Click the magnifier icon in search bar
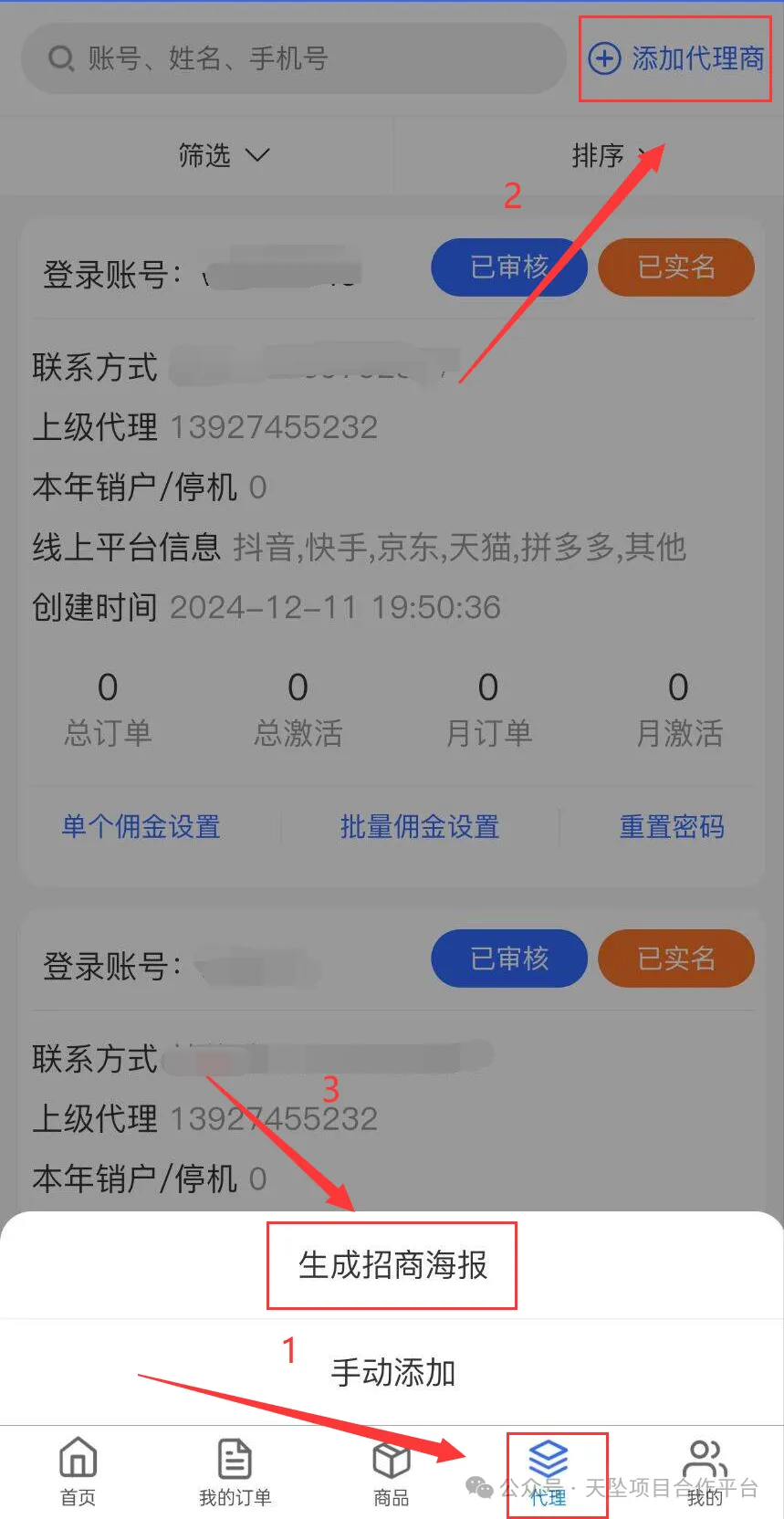This screenshot has width=784, height=1519. 60,58
